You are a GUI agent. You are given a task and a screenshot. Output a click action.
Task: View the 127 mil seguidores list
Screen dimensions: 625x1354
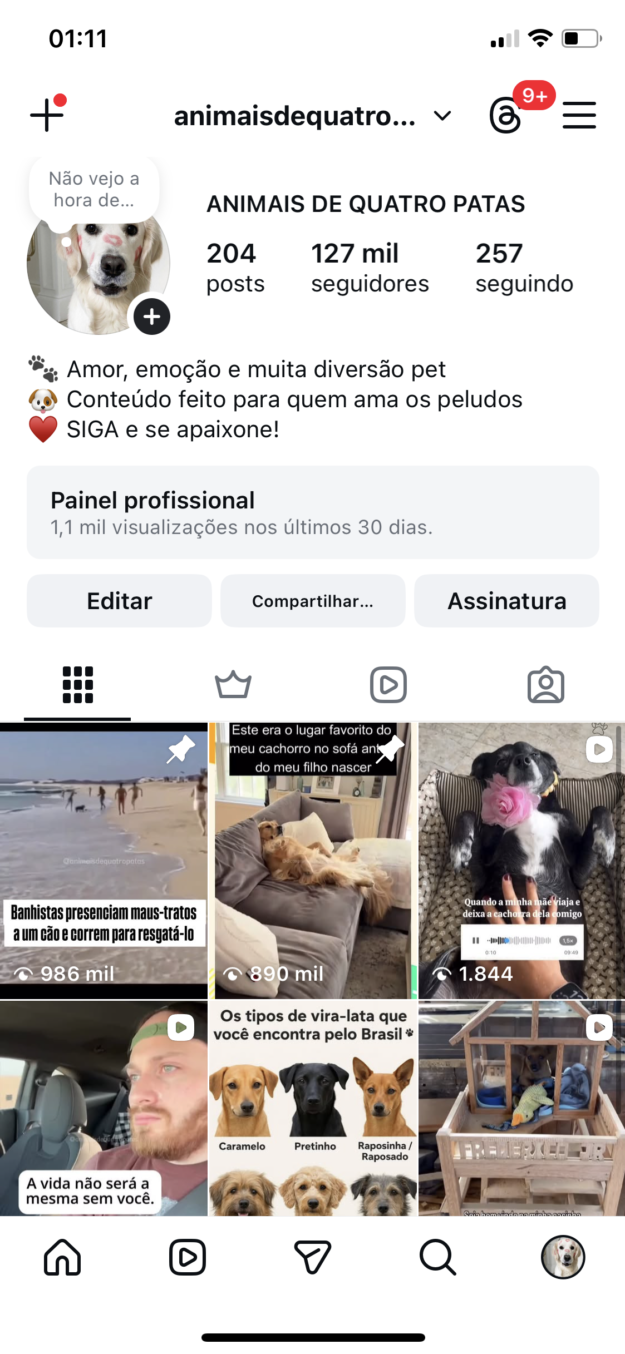(x=369, y=267)
